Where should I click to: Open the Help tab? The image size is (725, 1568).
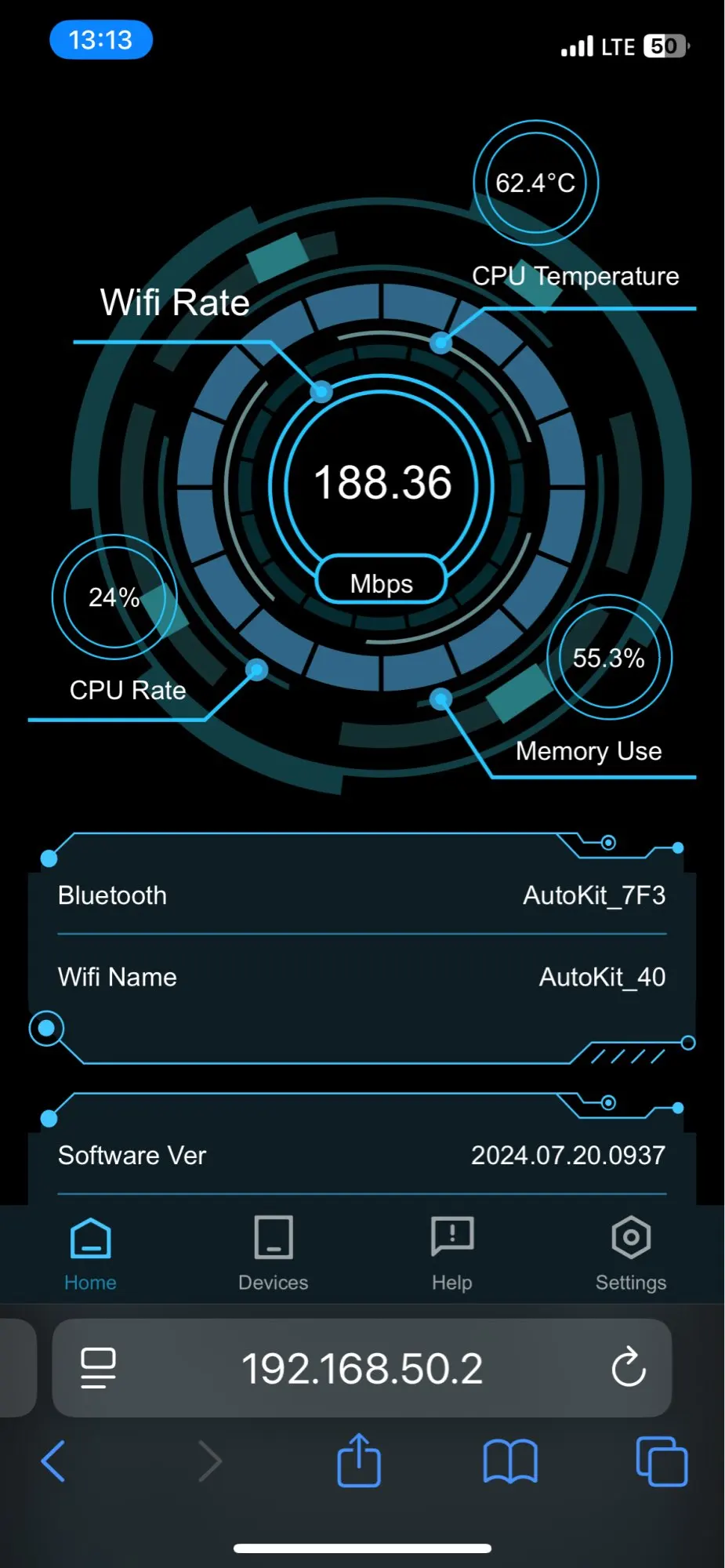point(452,1253)
